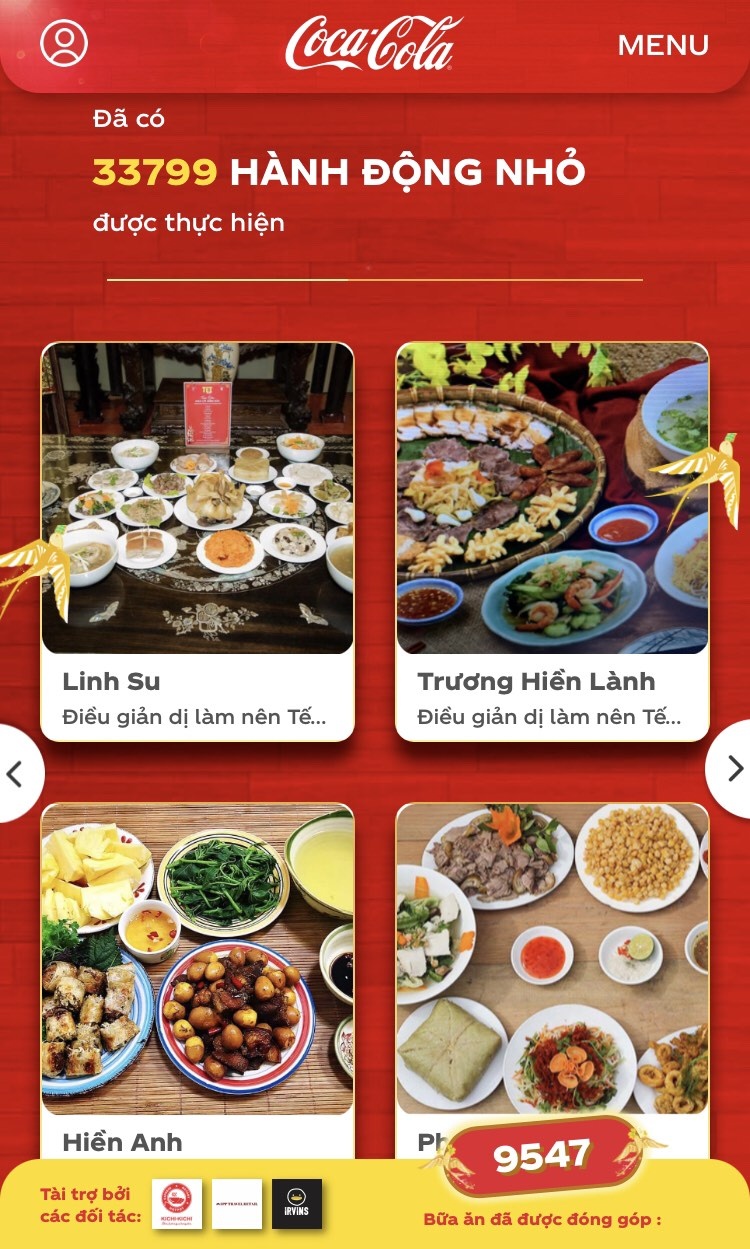
Task: Show next cards with right arrow
Action: point(733,768)
